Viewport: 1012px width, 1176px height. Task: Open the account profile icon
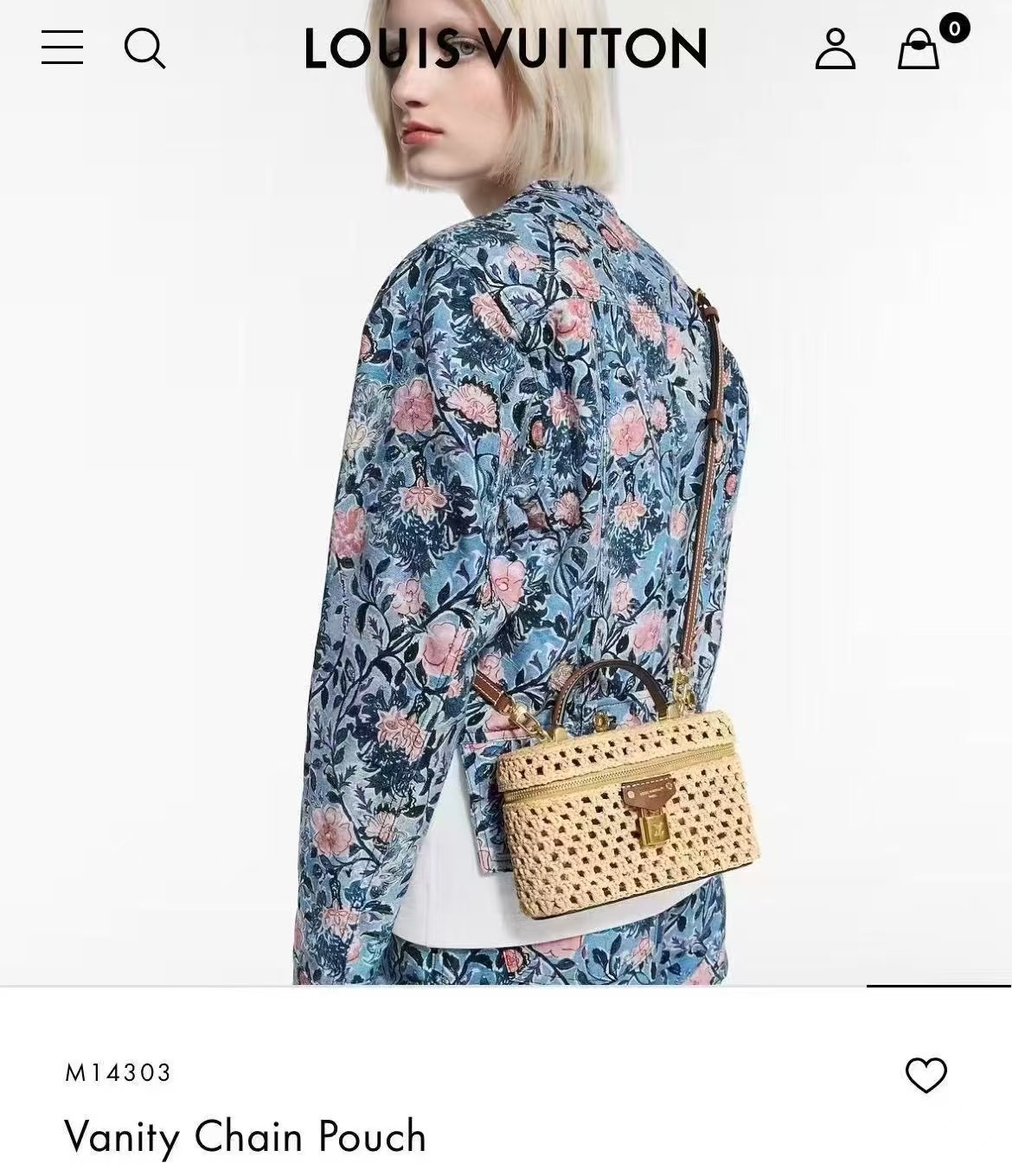pyautogui.click(x=835, y=48)
